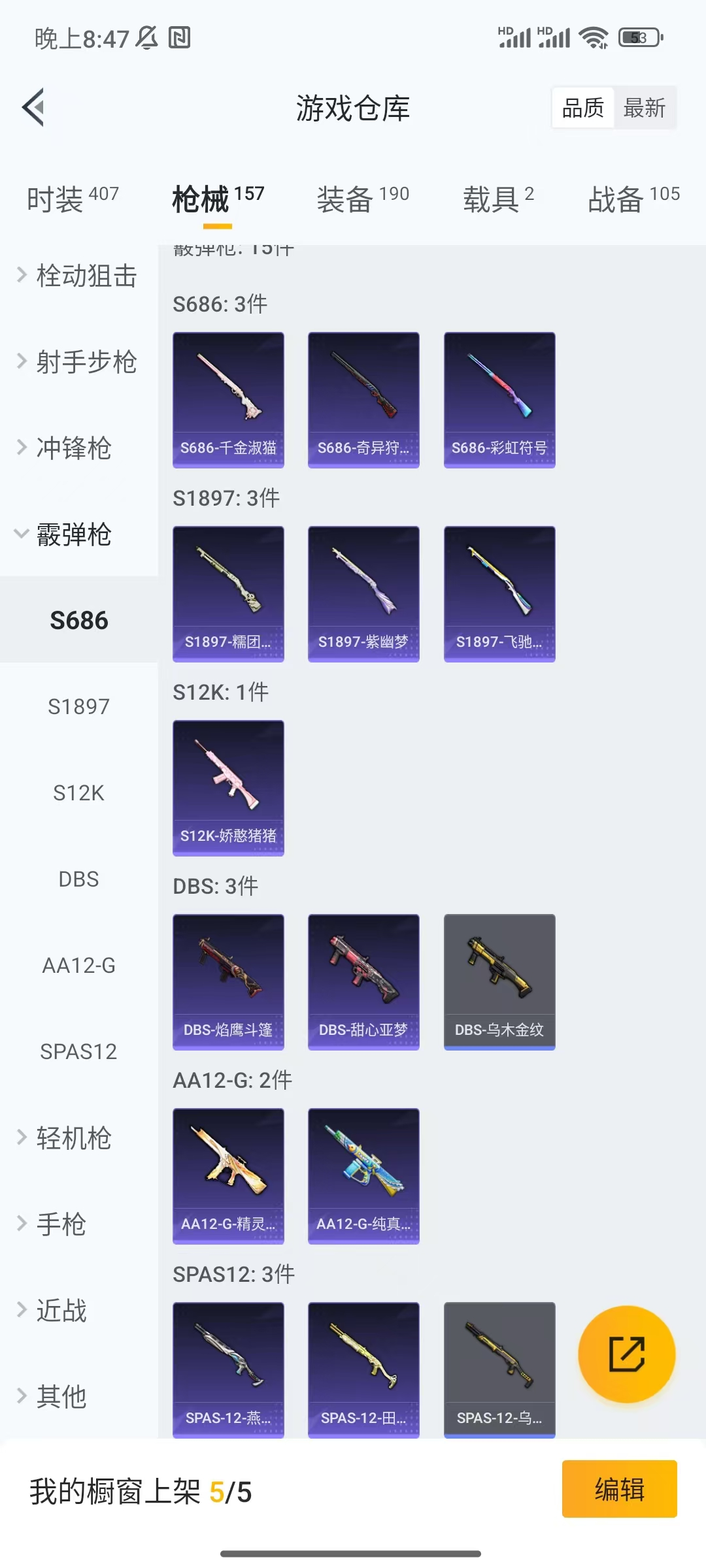Open the S1897-紫幽梦 skin
The image size is (706, 1568).
click(x=363, y=593)
